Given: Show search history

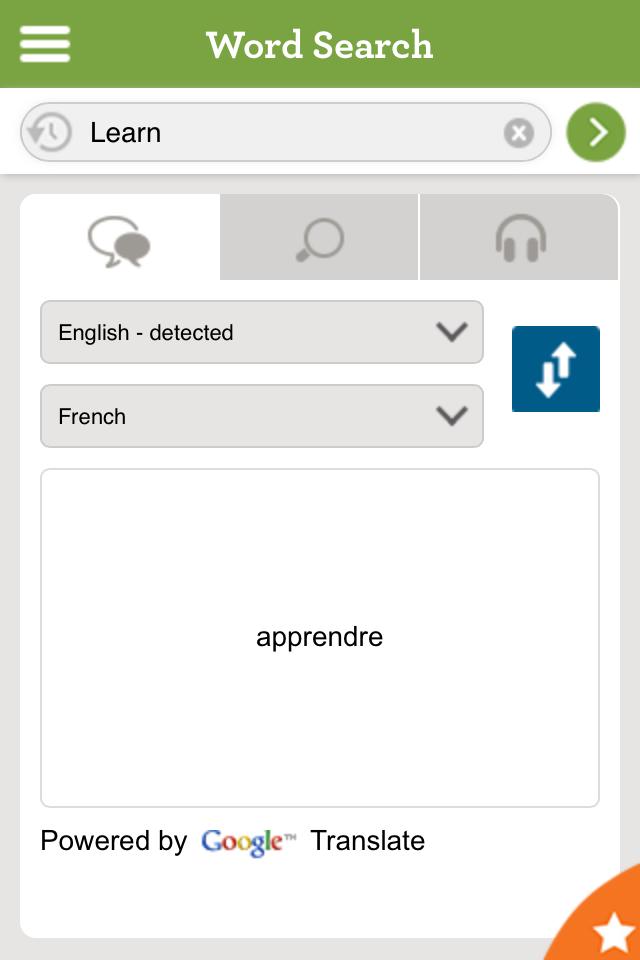Looking at the screenshot, I should point(48,133).
